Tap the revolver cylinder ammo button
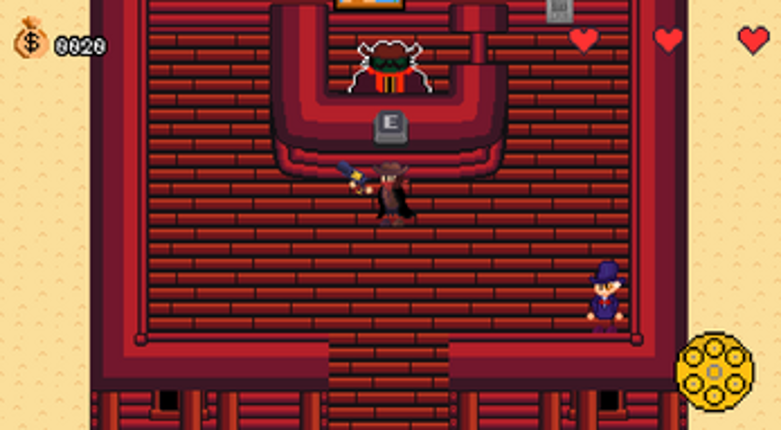 (x=714, y=371)
